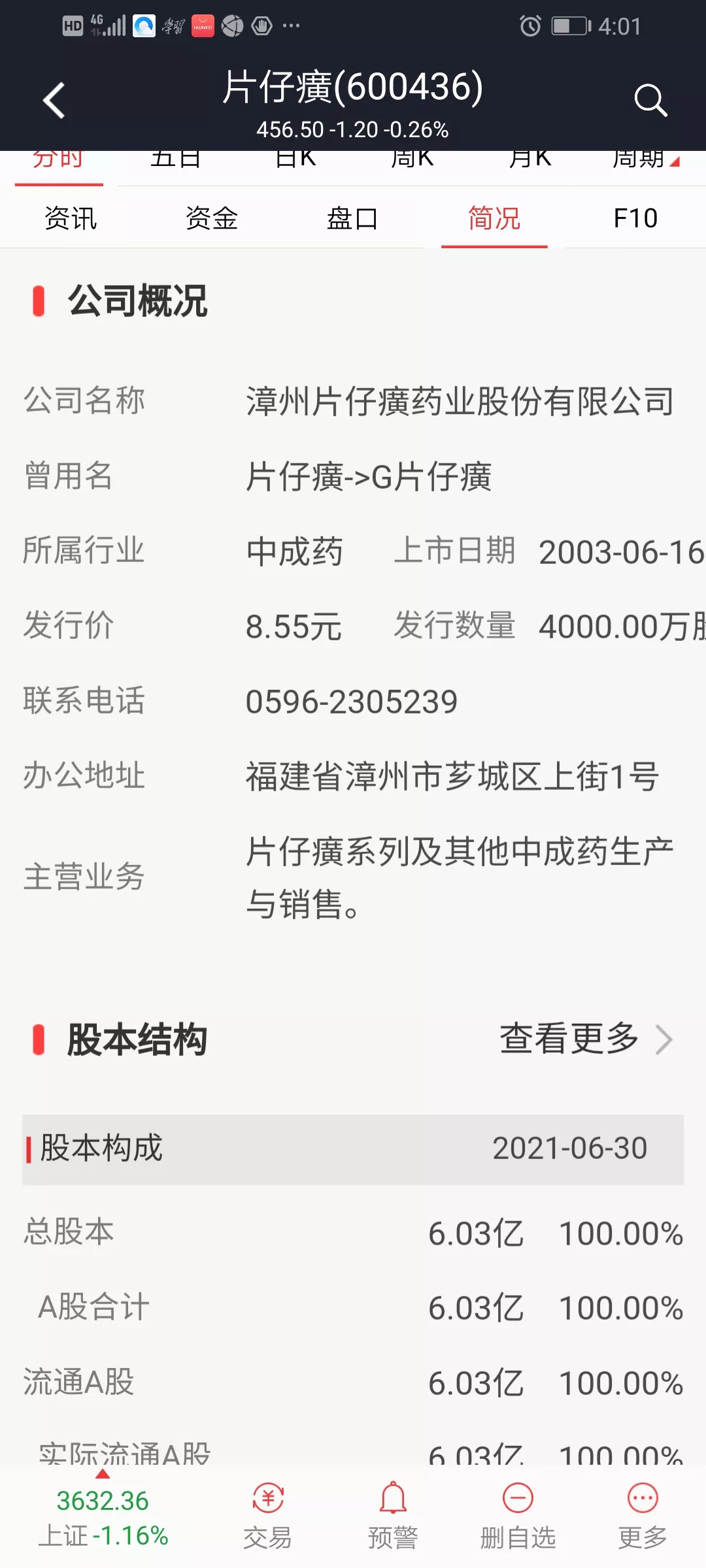706x1568 pixels.
Task: Open the F10 tab
Action: coord(635,218)
